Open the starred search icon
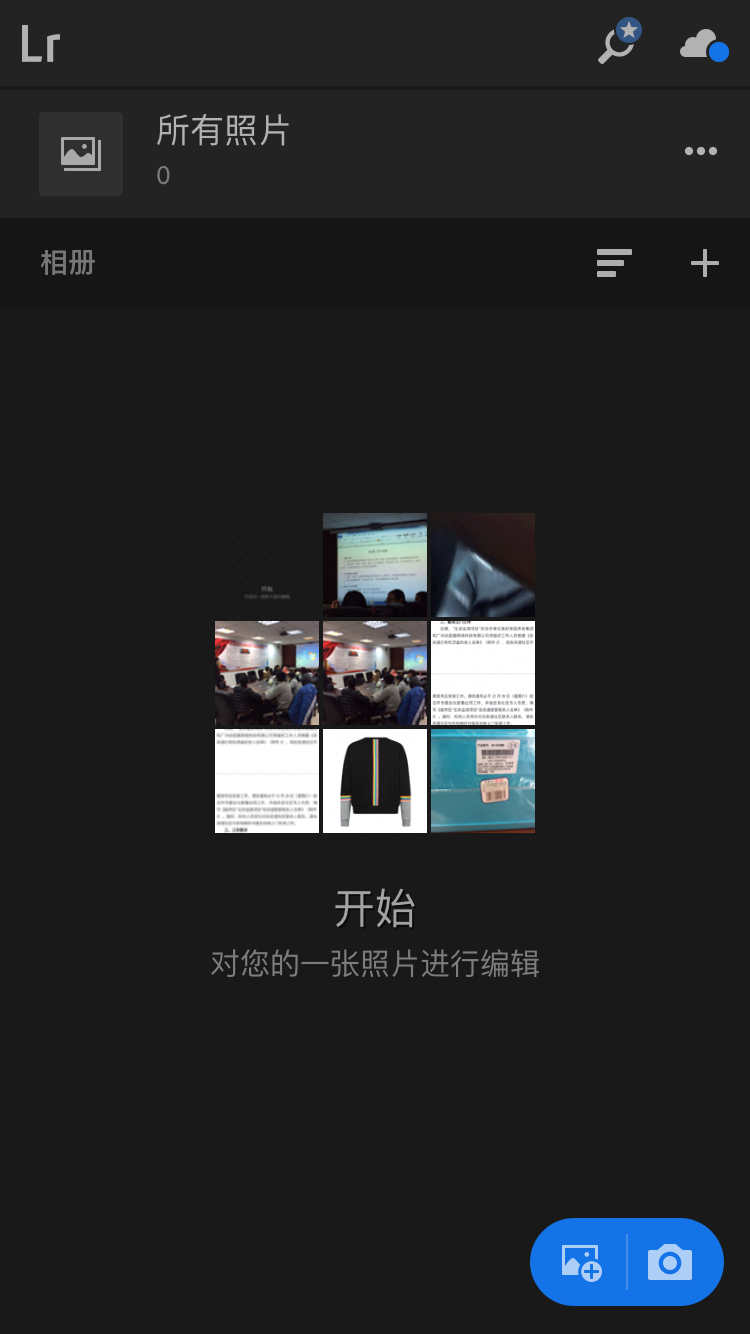The width and height of the screenshot is (750, 1334). click(619, 42)
